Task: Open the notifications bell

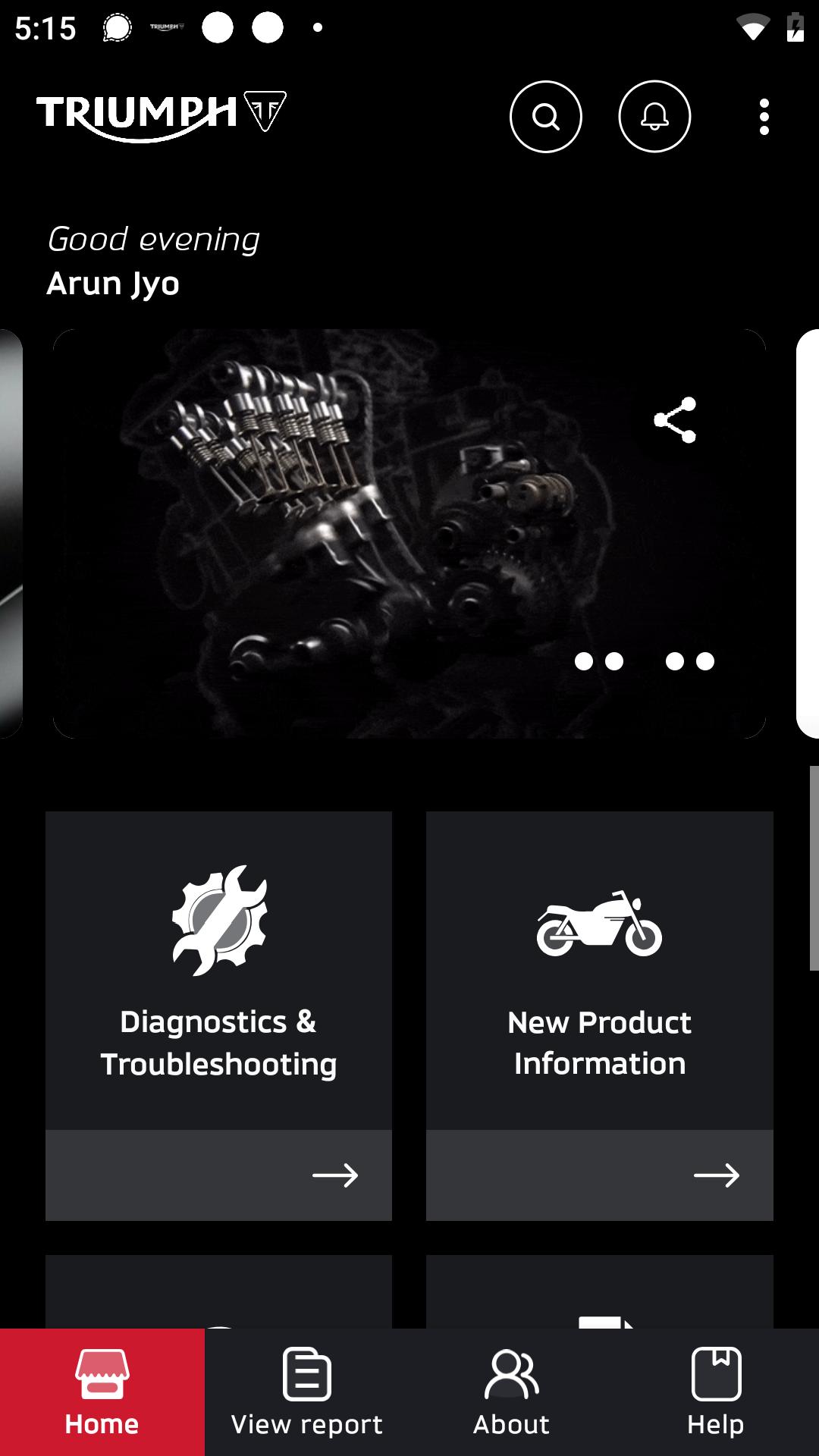Action: point(654,117)
